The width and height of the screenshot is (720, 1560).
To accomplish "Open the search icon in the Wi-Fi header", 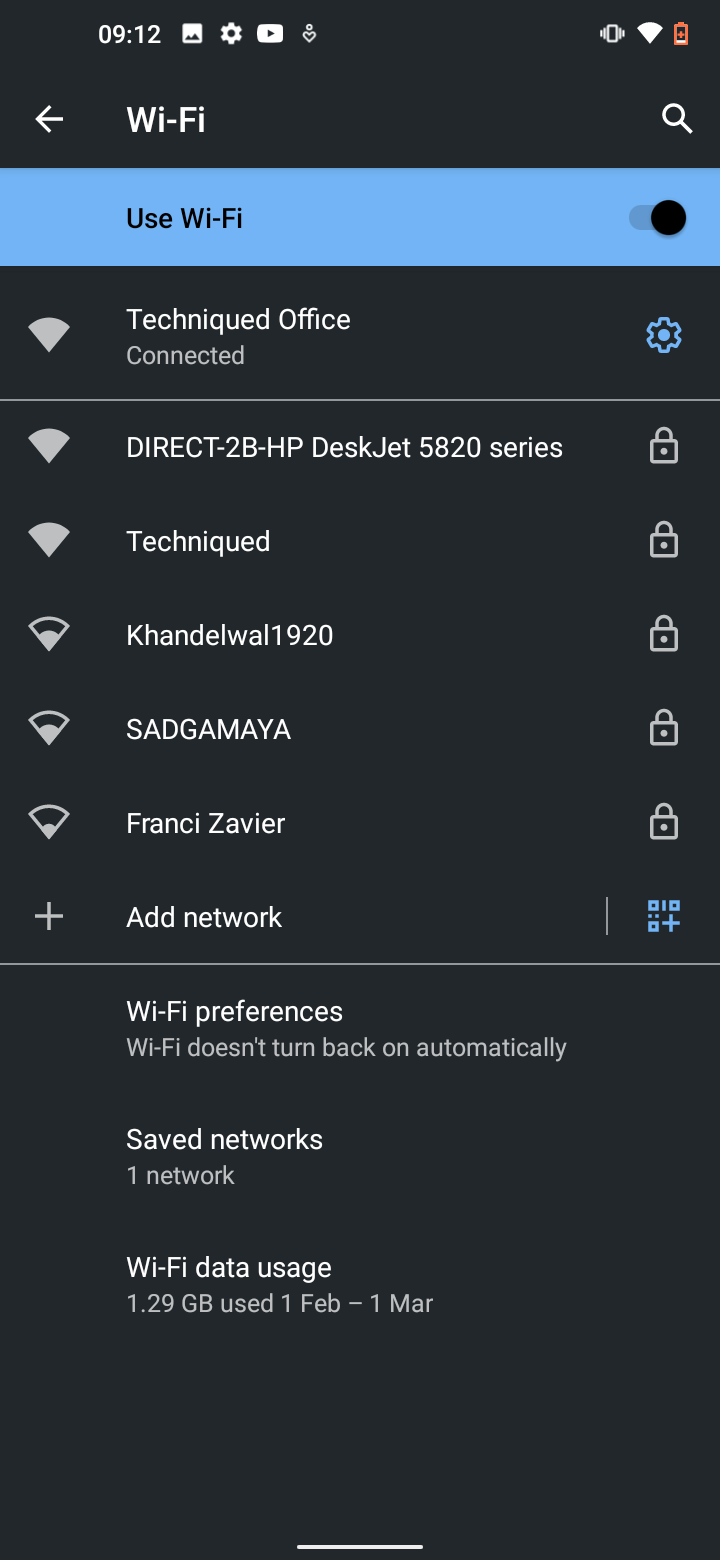I will pos(677,119).
